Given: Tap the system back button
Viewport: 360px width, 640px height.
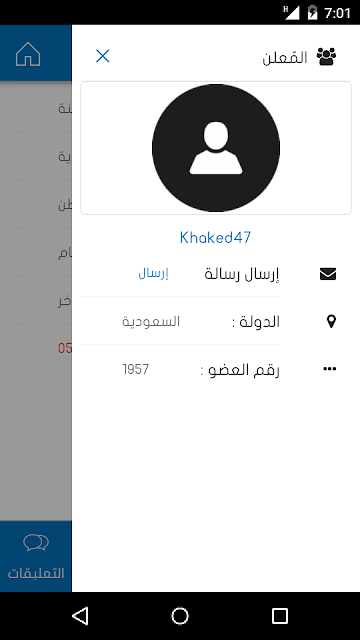Looking at the screenshot, I should pyautogui.click(x=80, y=616).
